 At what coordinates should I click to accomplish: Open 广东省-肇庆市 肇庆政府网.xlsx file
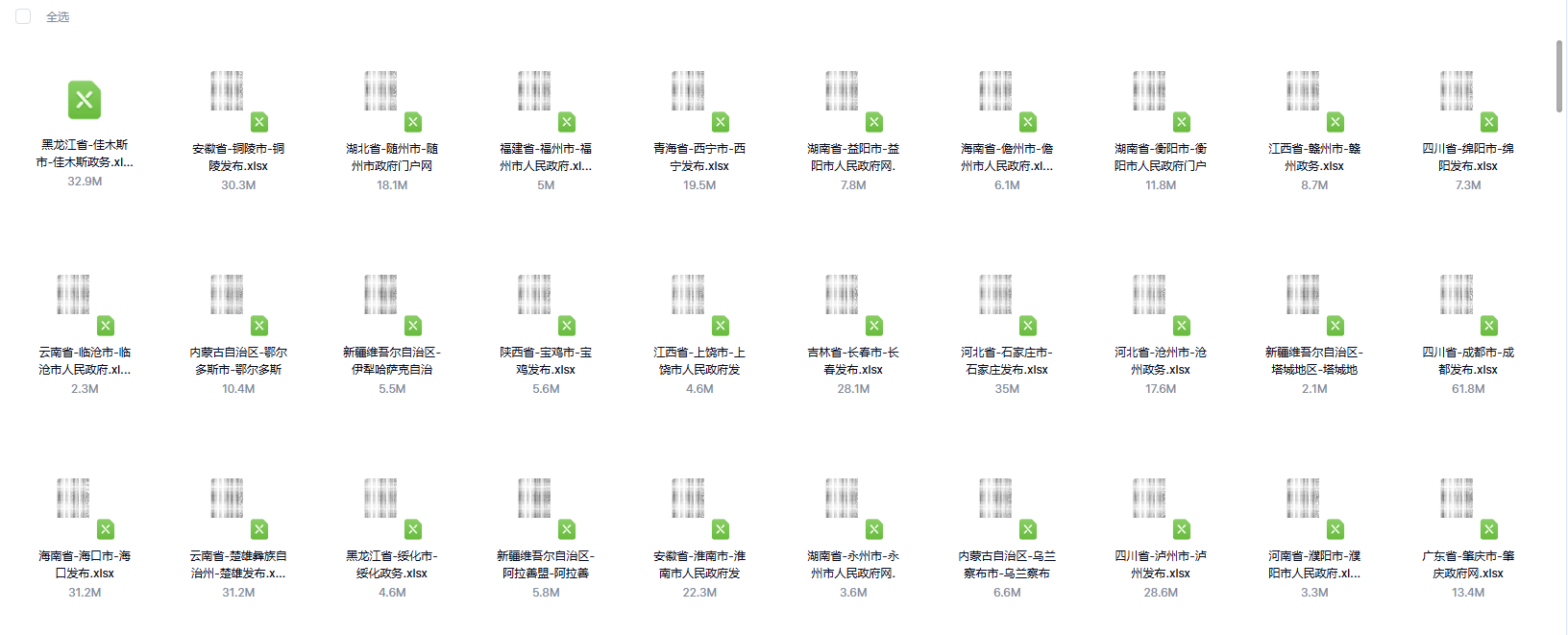pos(1468,508)
